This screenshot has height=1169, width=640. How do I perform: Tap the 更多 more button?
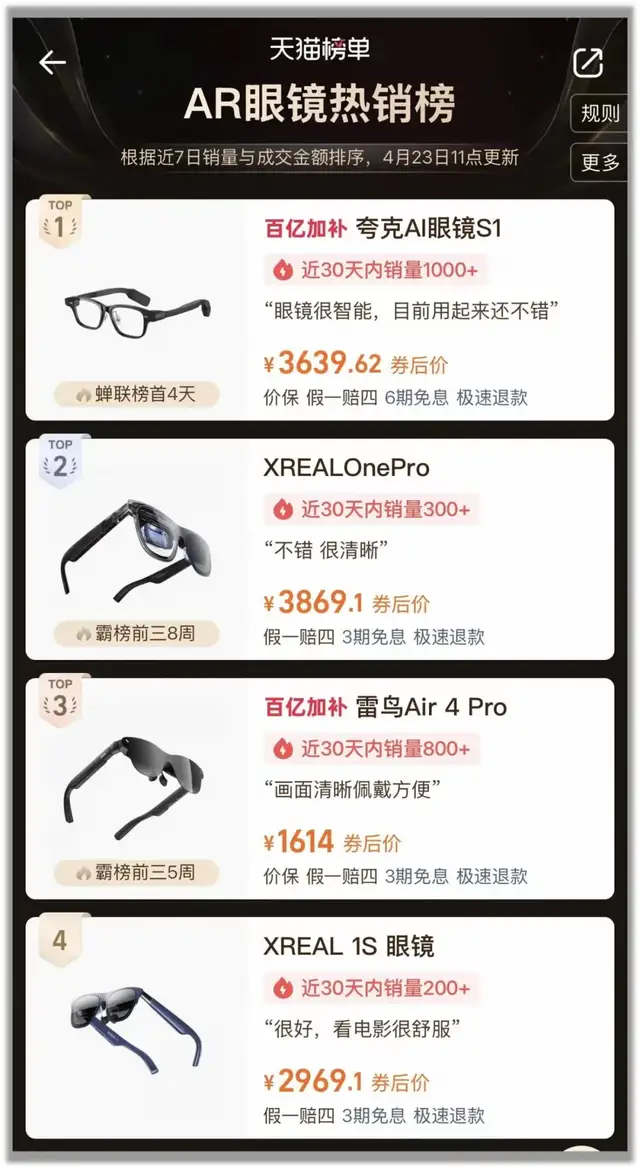600,162
